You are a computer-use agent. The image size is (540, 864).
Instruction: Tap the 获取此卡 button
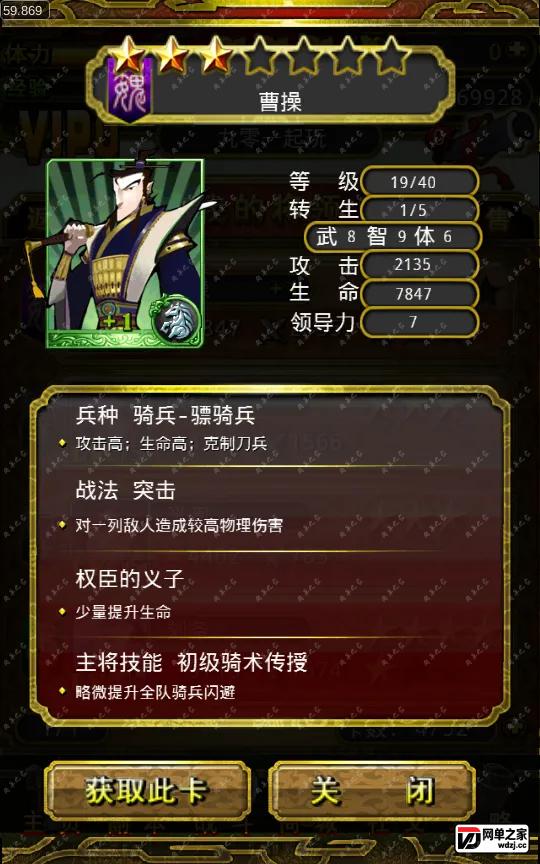coord(147,791)
